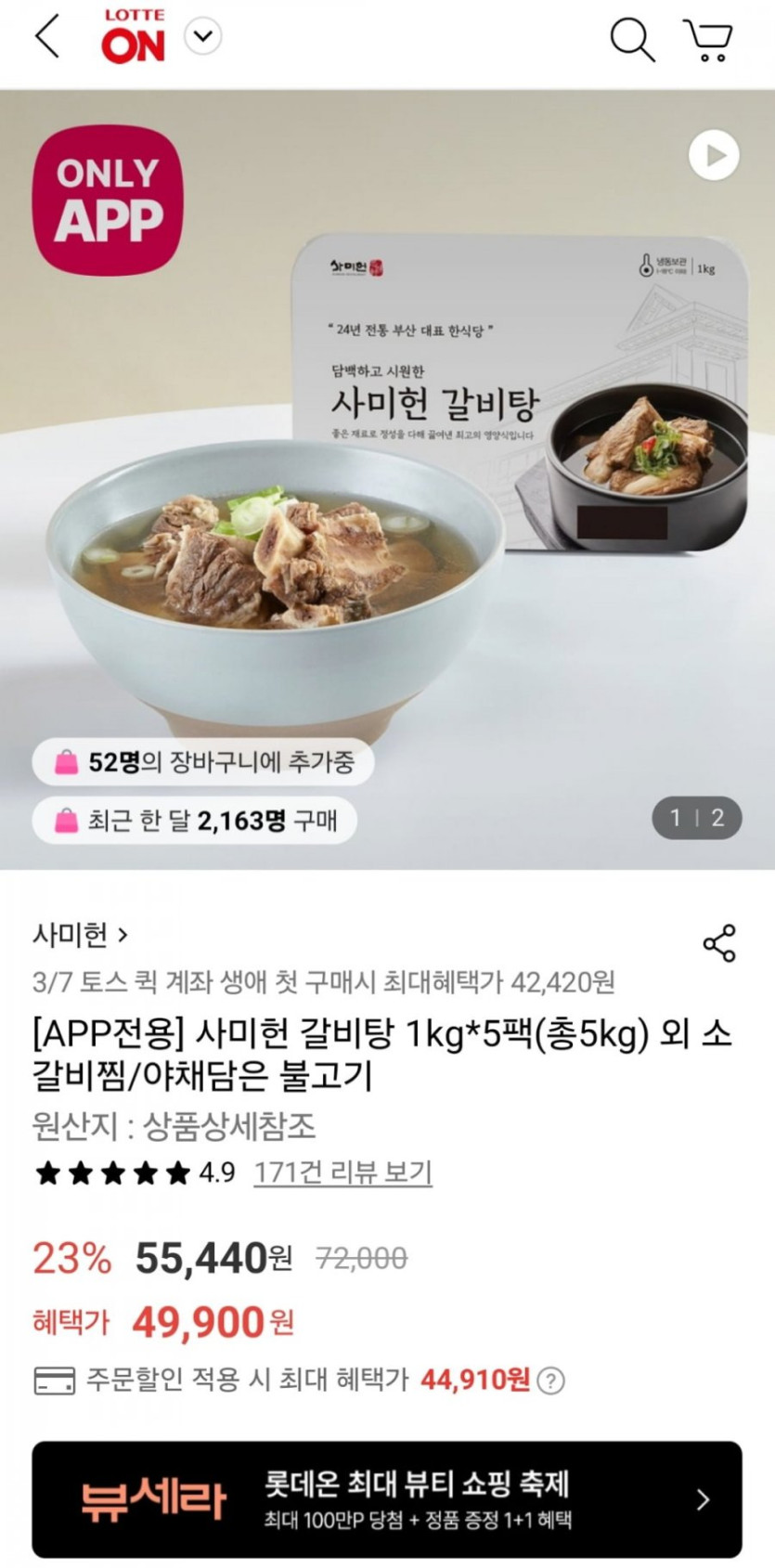Open the 사미헌 brand store link
This screenshot has height=1568, width=775.
pyautogui.click(x=80, y=934)
